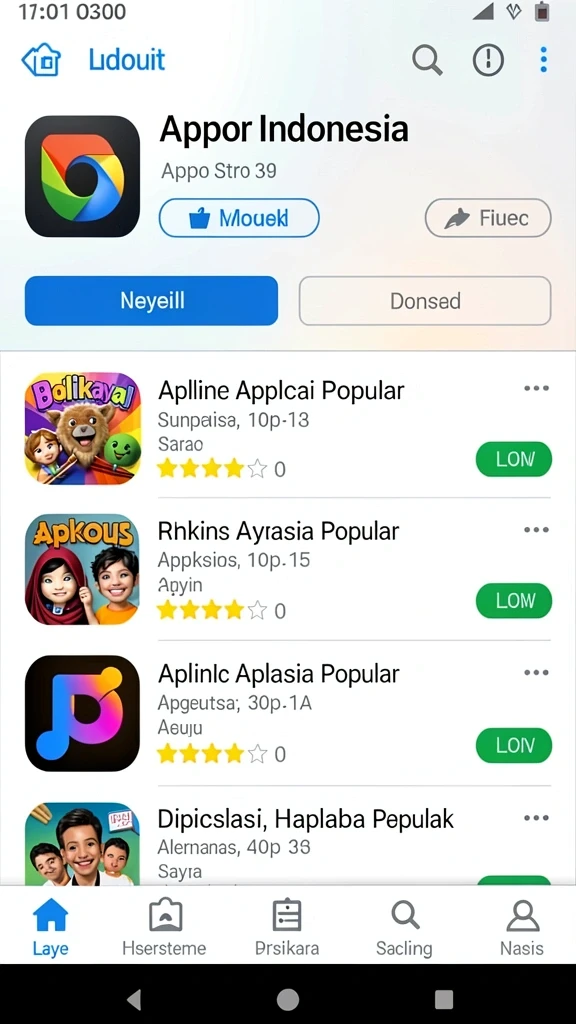The width and height of the screenshot is (576, 1024).
Task: Open the search magnifier in the top bar
Action: point(428,61)
